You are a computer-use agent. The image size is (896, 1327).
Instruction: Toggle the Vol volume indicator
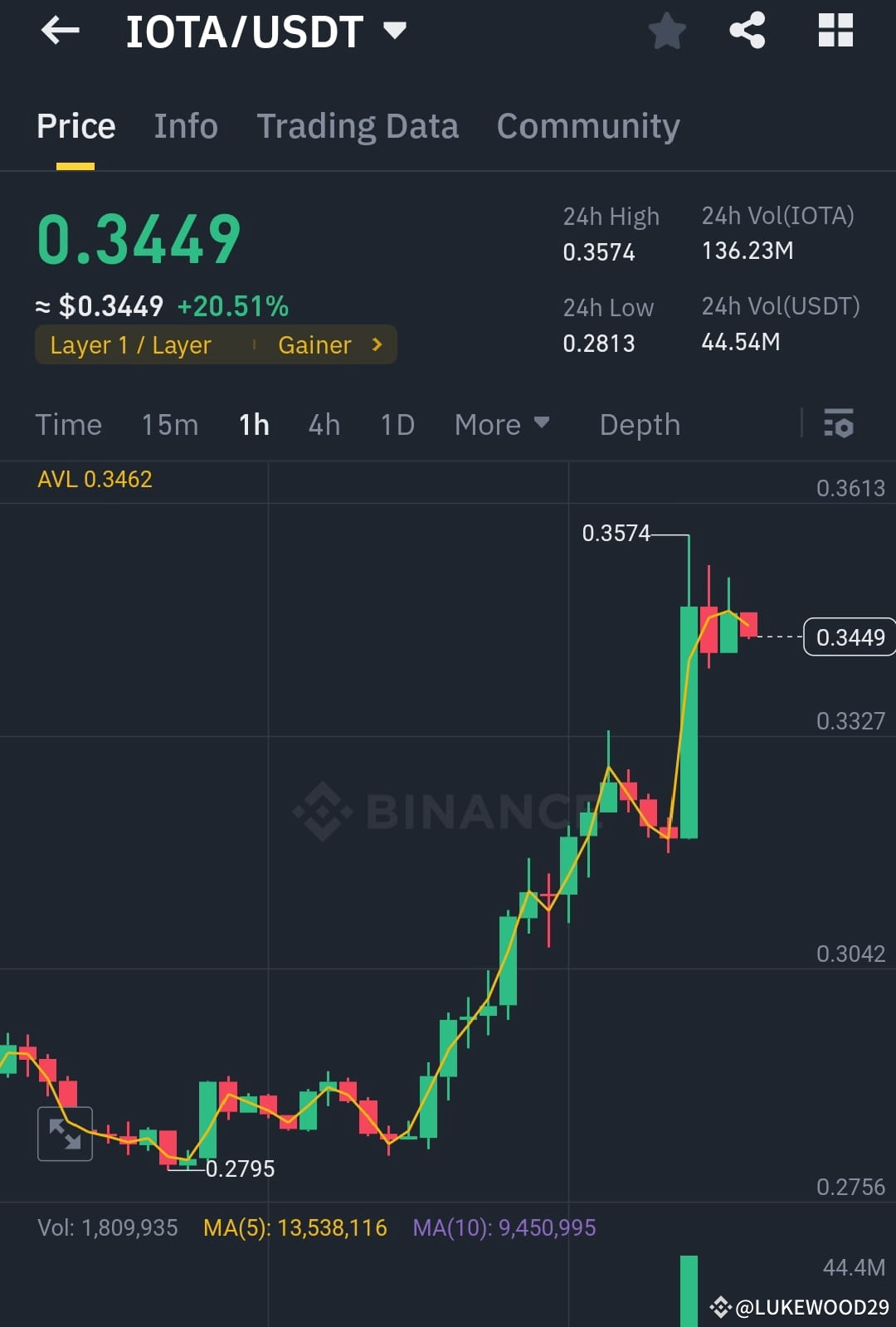109,1227
